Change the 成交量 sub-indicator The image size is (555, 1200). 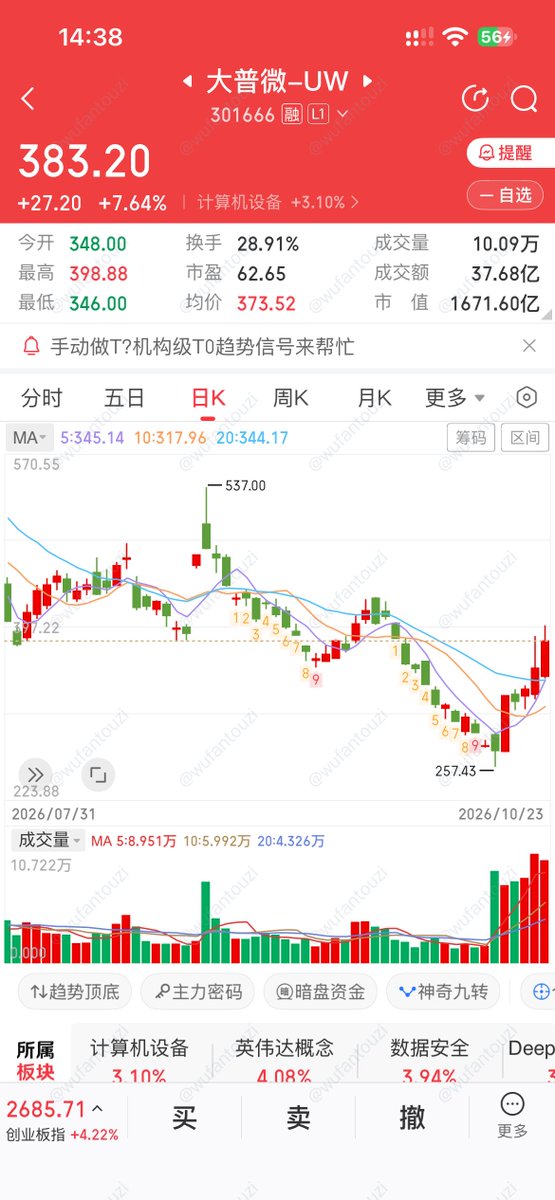48,840
